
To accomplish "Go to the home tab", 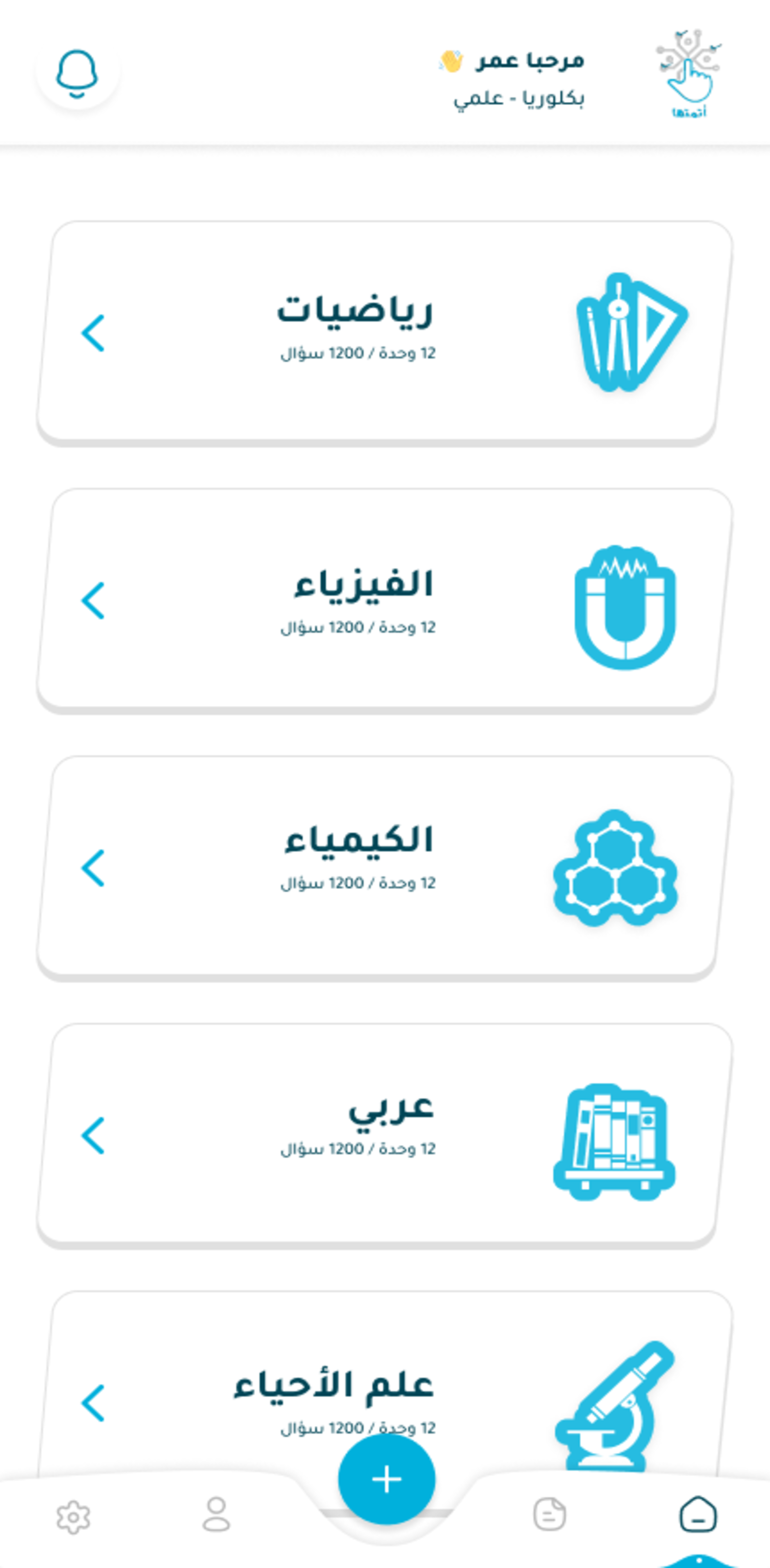I will click(698, 1514).
